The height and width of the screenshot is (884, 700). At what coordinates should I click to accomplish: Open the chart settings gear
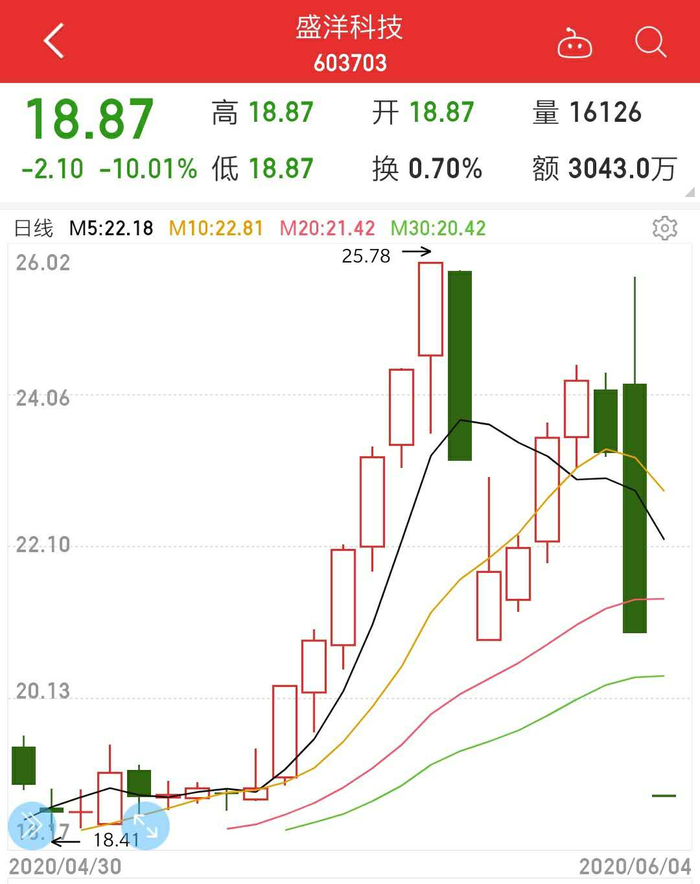point(664,228)
